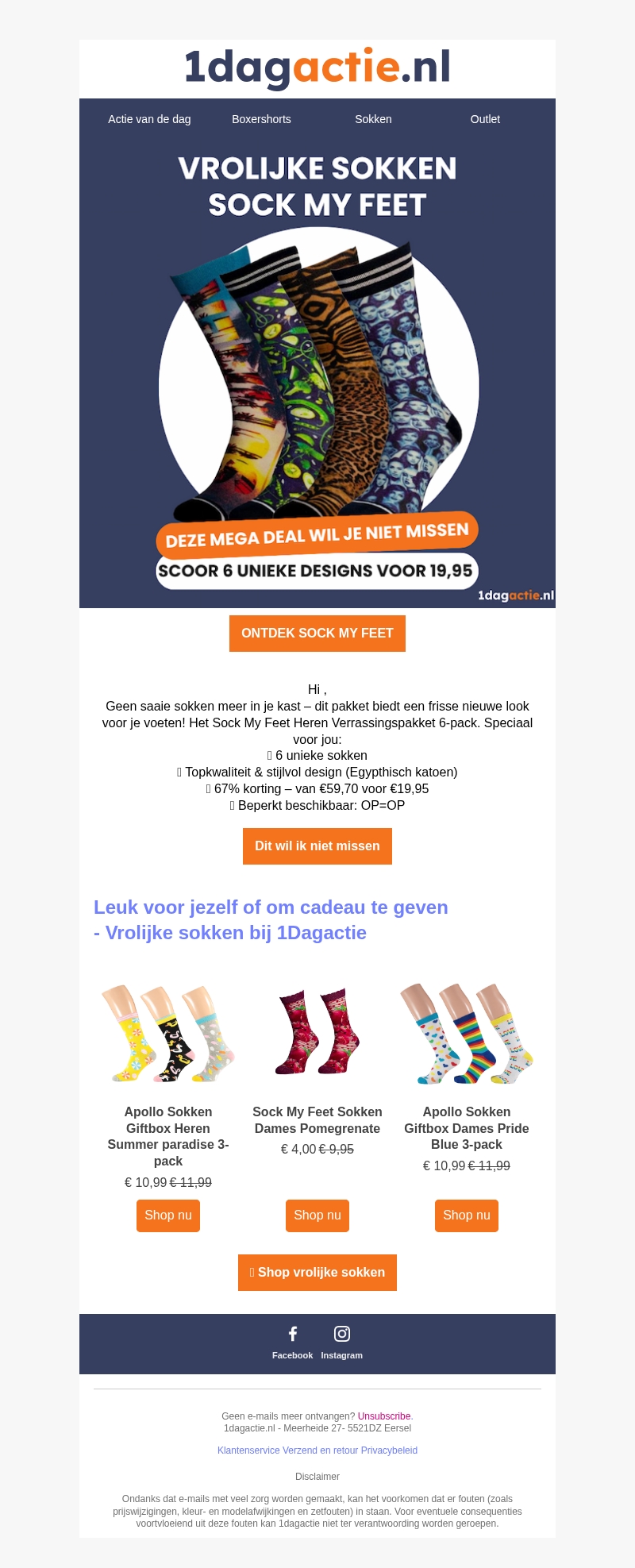Open the Actie van de dag link
This screenshot has height=1568, width=635.
click(x=149, y=119)
